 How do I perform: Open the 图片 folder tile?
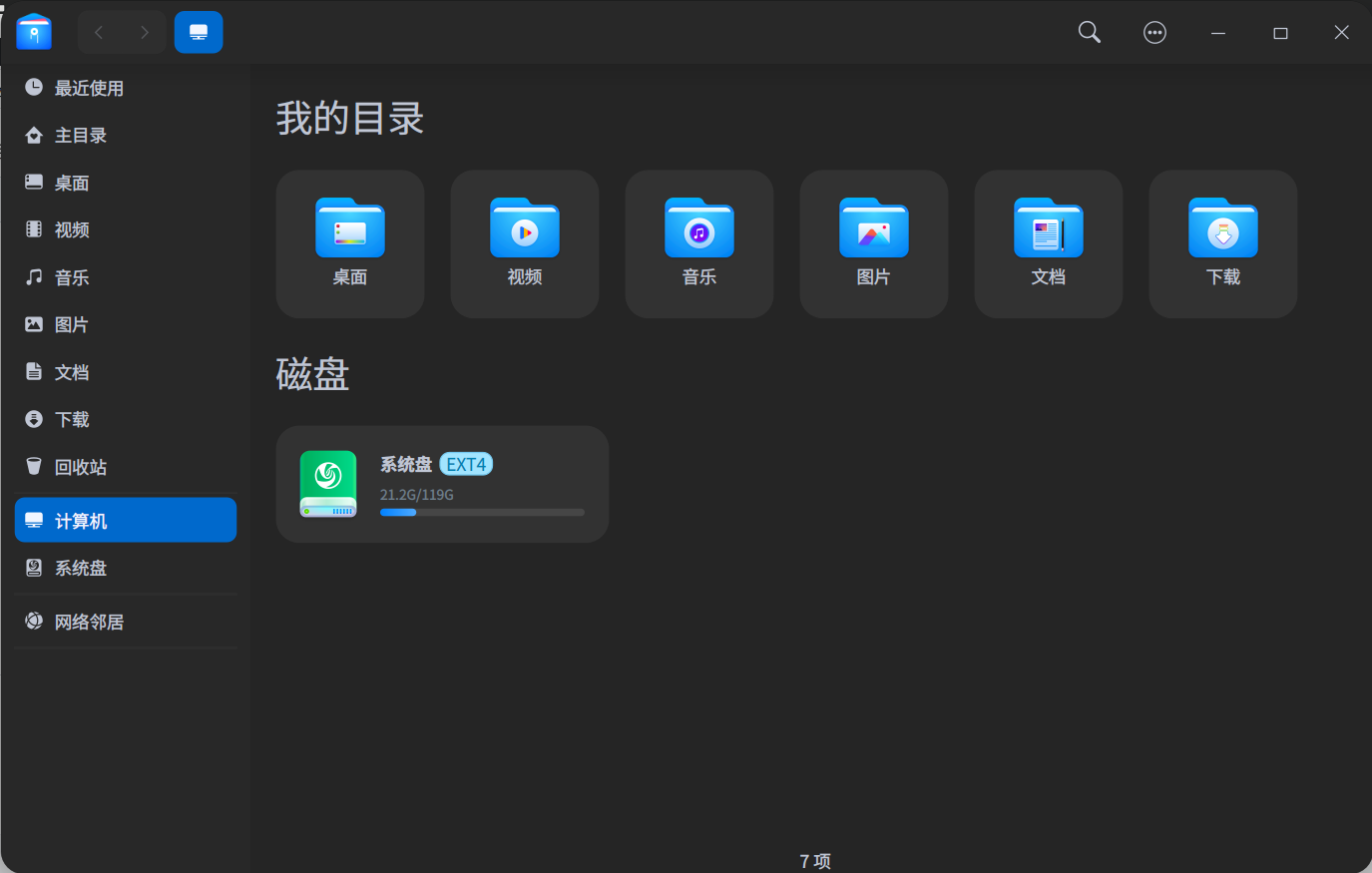pyautogui.click(x=874, y=243)
